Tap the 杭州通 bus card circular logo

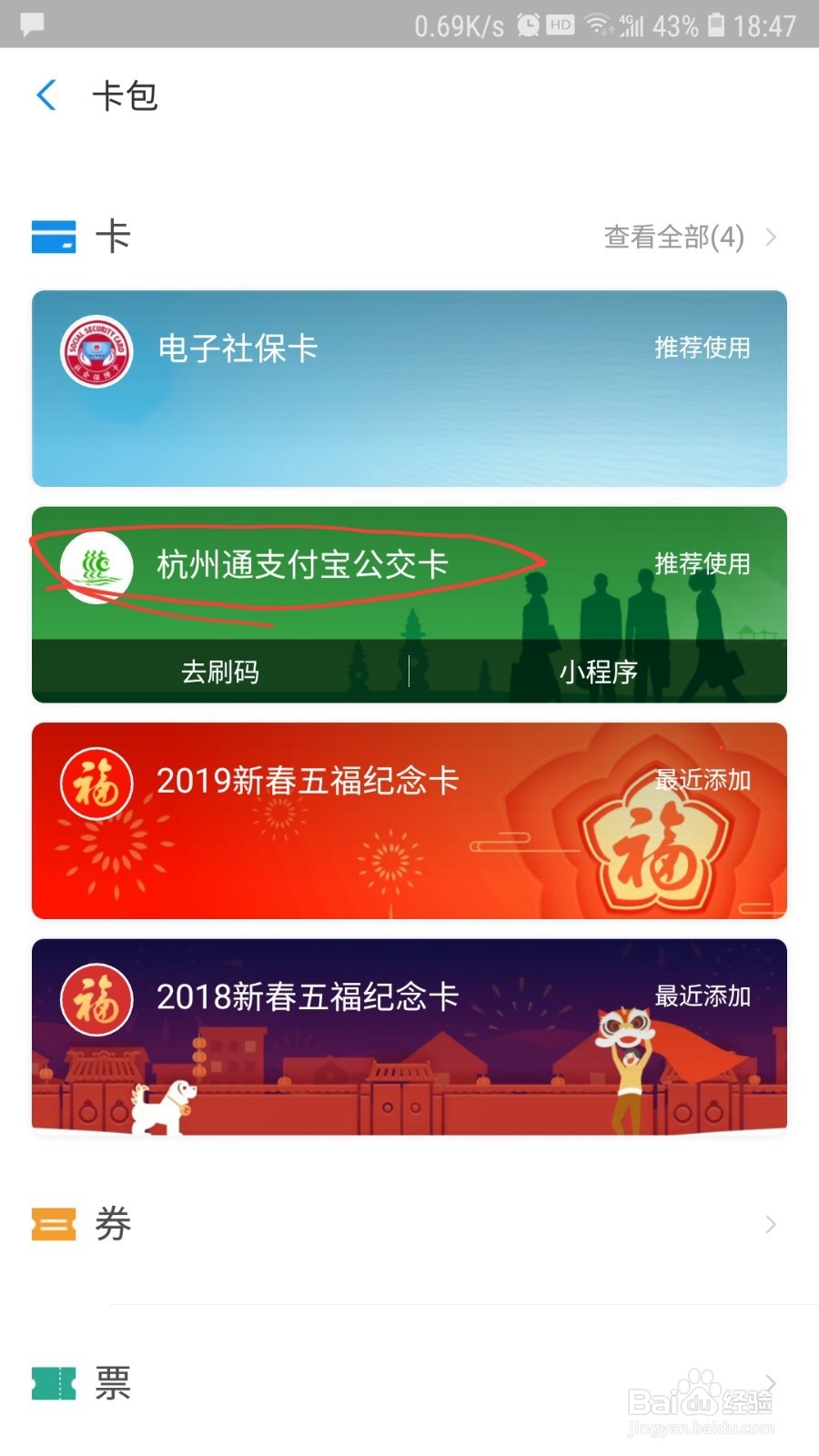96,566
